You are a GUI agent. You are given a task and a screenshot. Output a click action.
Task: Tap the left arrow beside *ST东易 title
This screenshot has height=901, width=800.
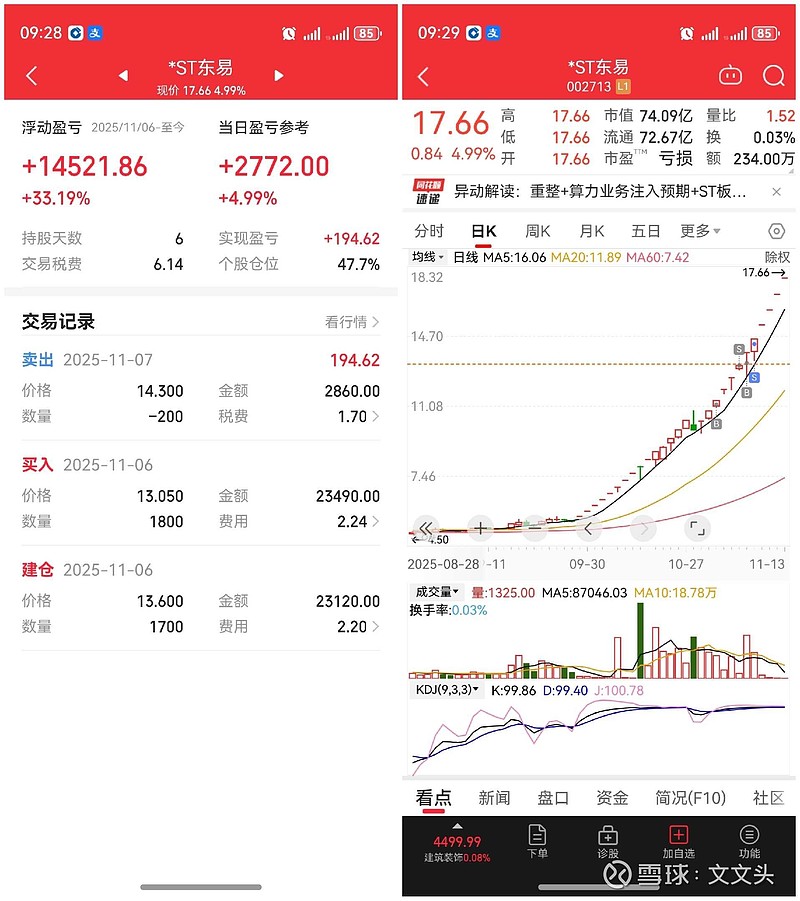pyautogui.click(x=122, y=75)
